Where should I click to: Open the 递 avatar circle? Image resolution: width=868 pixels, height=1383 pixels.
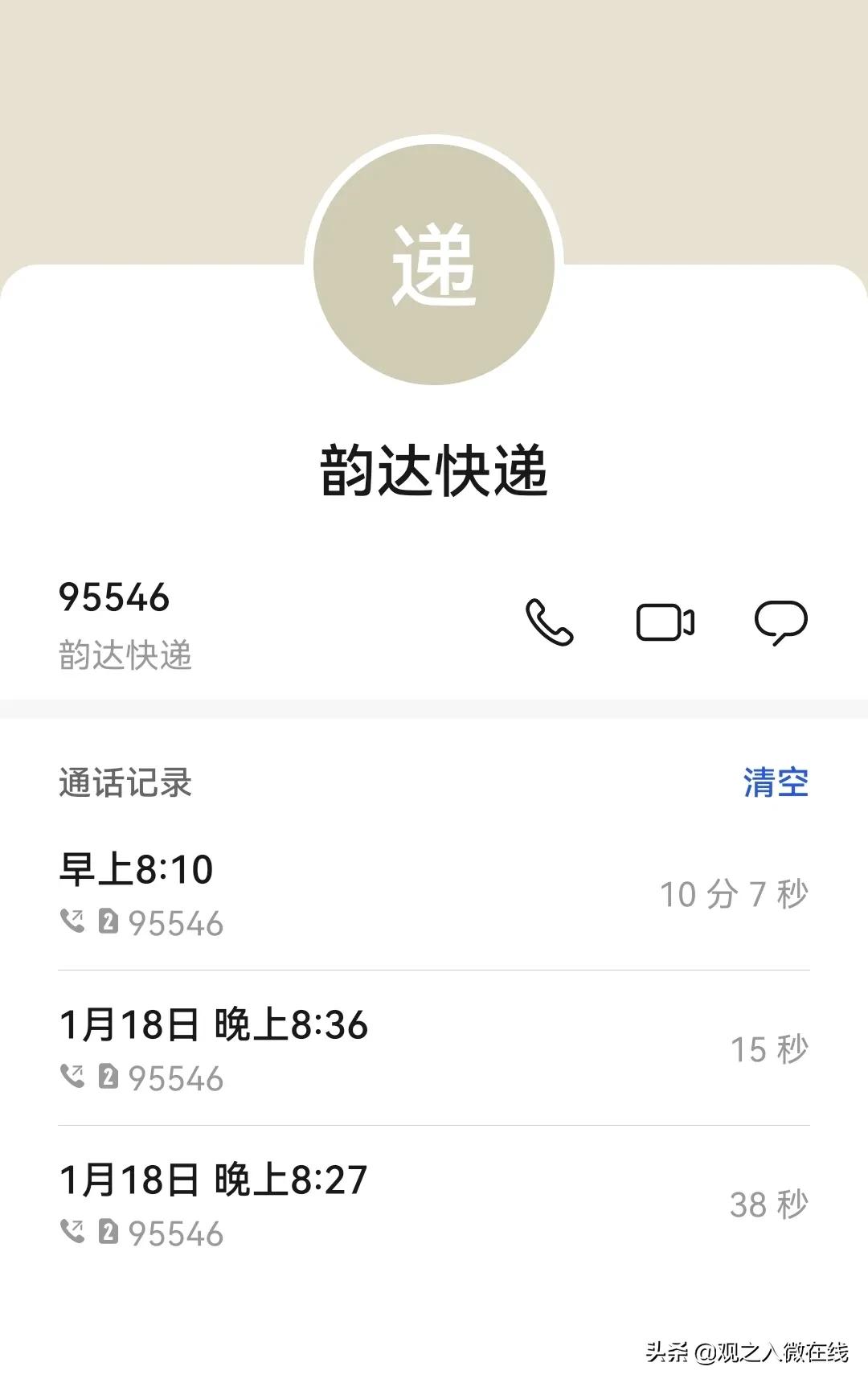(x=434, y=265)
